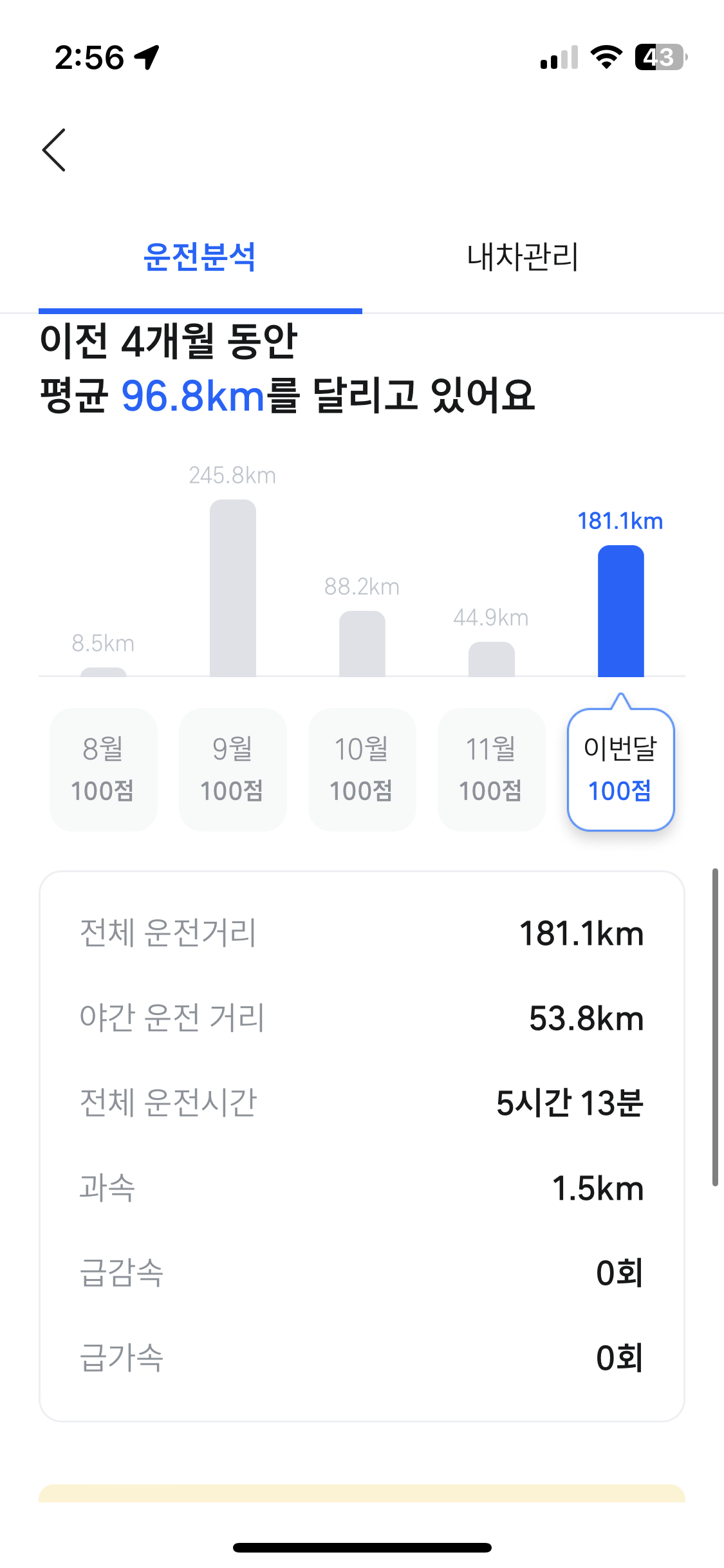Select the 운전분석 tab
The image size is (724, 1568).
point(200,257)
